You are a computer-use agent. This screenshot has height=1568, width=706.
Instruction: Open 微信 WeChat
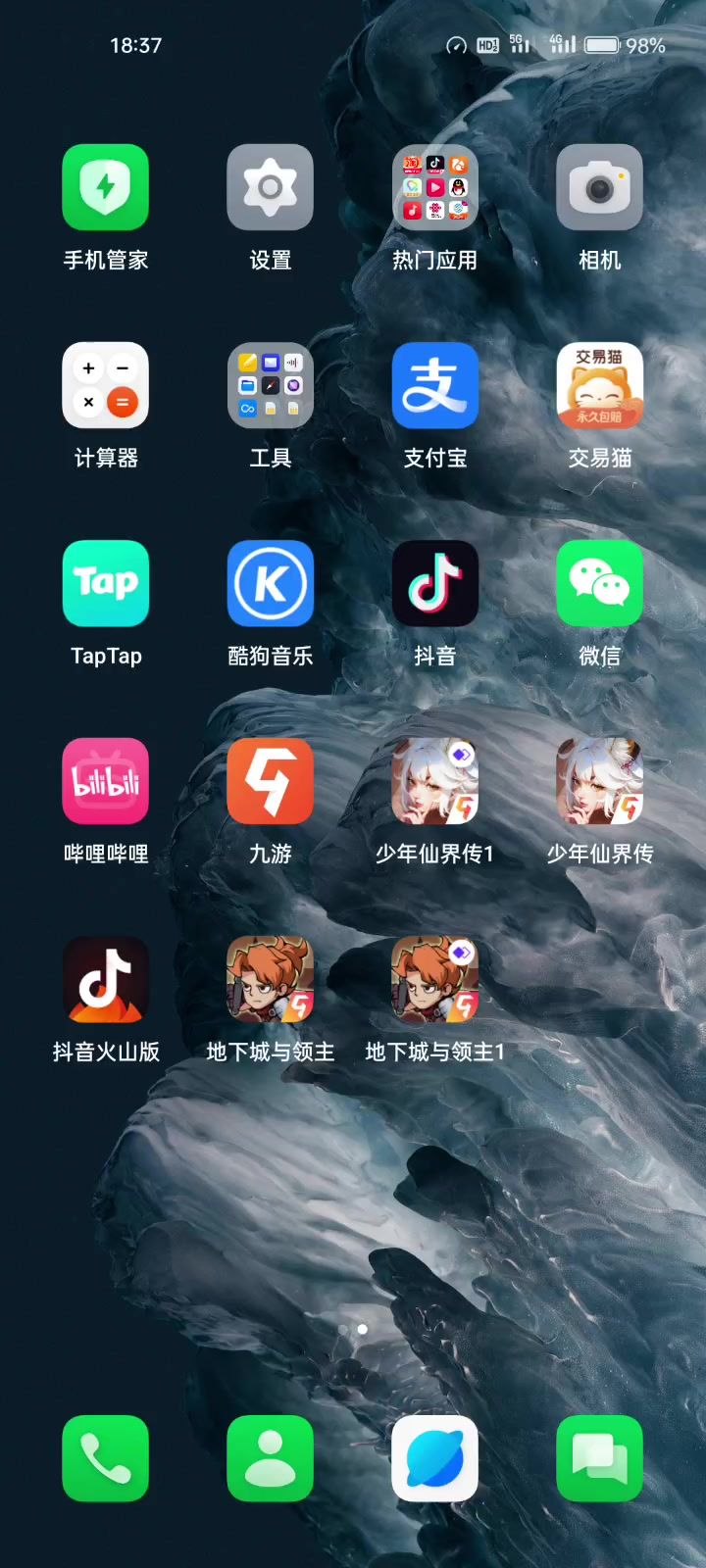click(600, 584)
